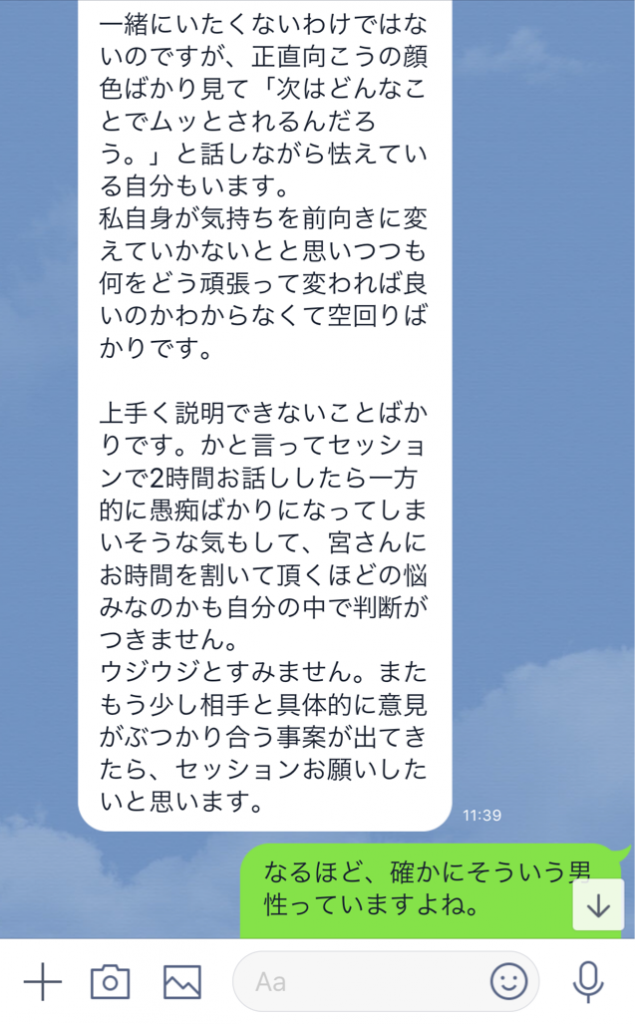Screen dimensions: 635x1024
Task: Open the plus attachment menu
Action: pos(42,982)
